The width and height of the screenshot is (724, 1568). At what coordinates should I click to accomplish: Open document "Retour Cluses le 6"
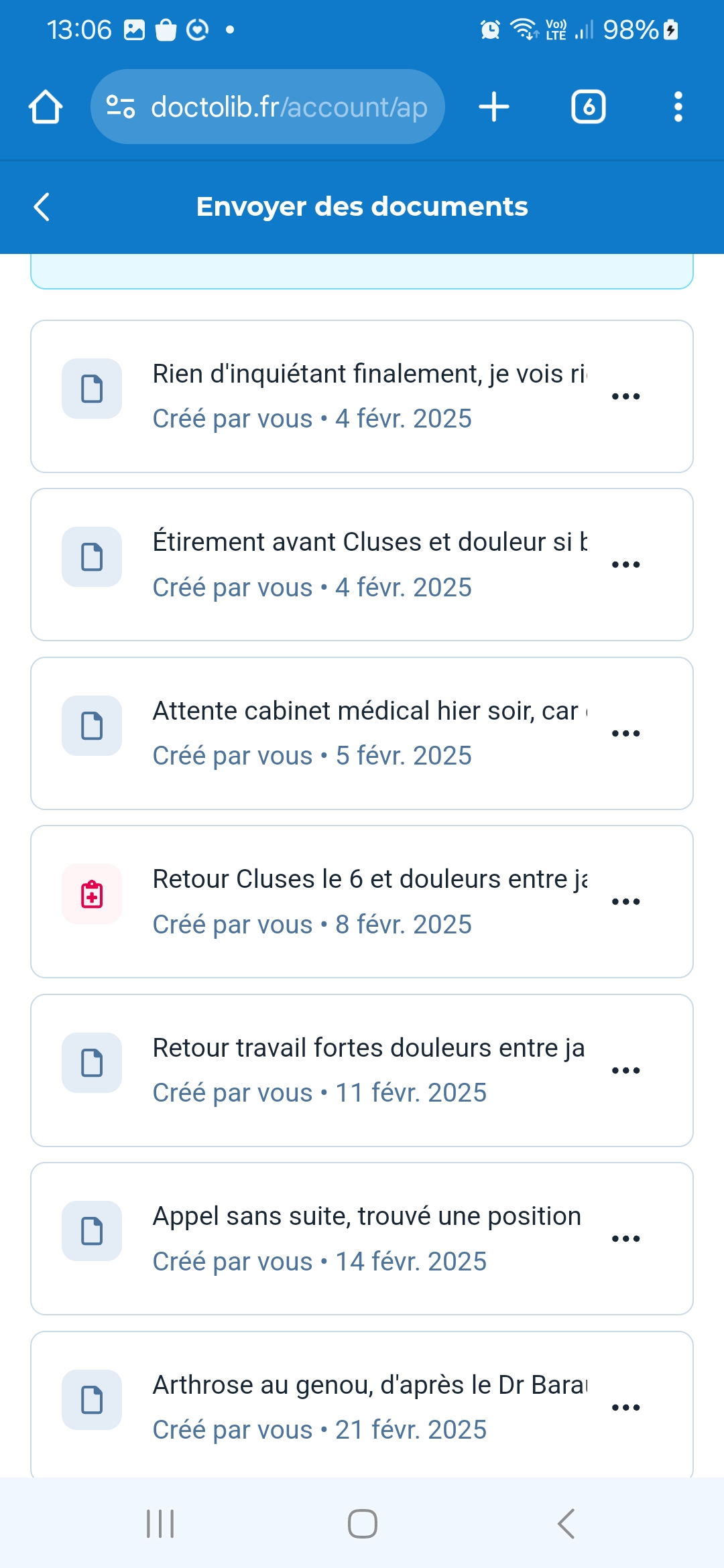pyautogui.click(x=362, y=901)
